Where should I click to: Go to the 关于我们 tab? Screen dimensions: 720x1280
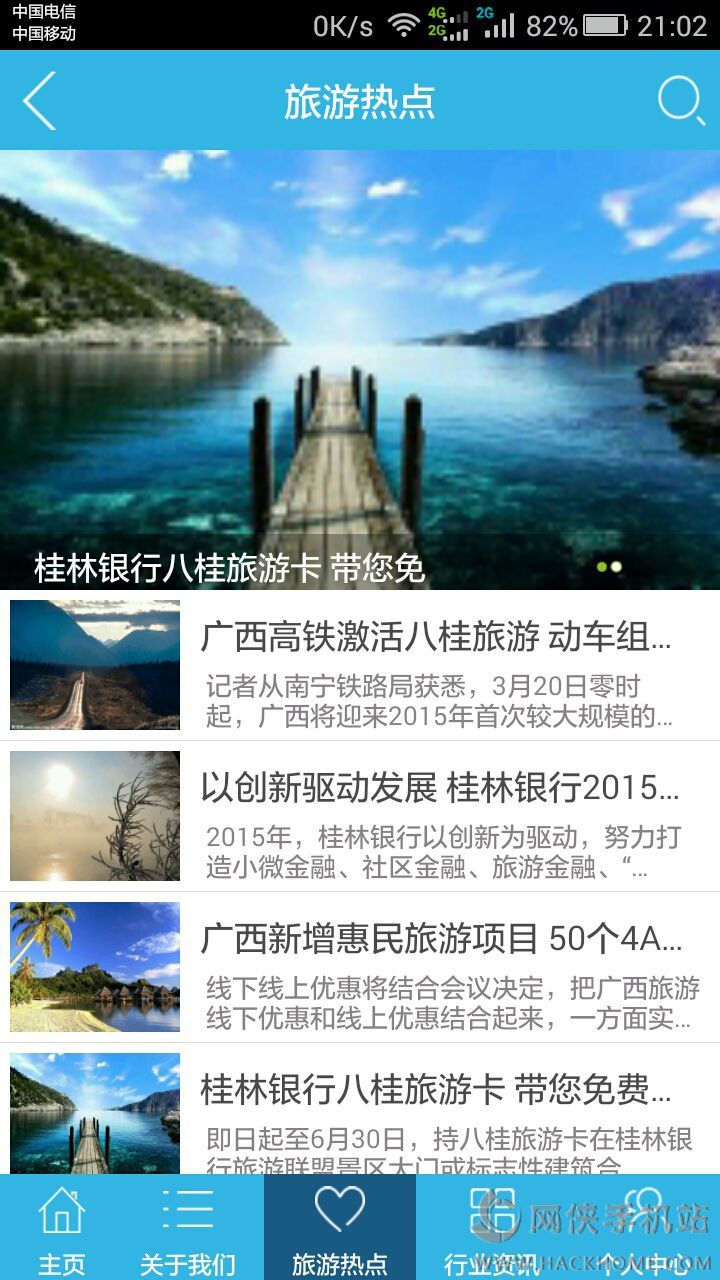[x=188, y=1230]
